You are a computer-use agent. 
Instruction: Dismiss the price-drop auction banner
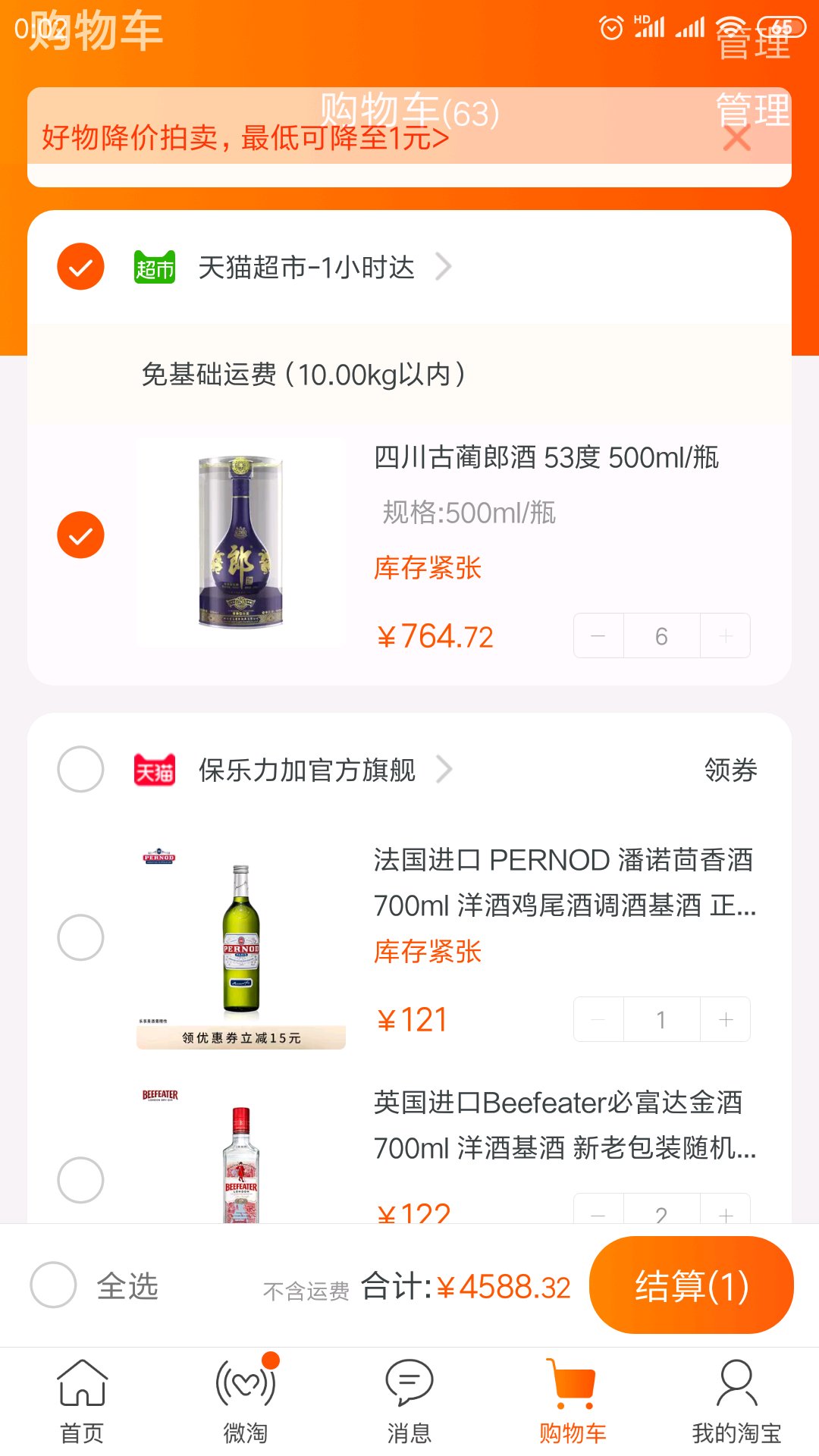[x=736, y=139]
